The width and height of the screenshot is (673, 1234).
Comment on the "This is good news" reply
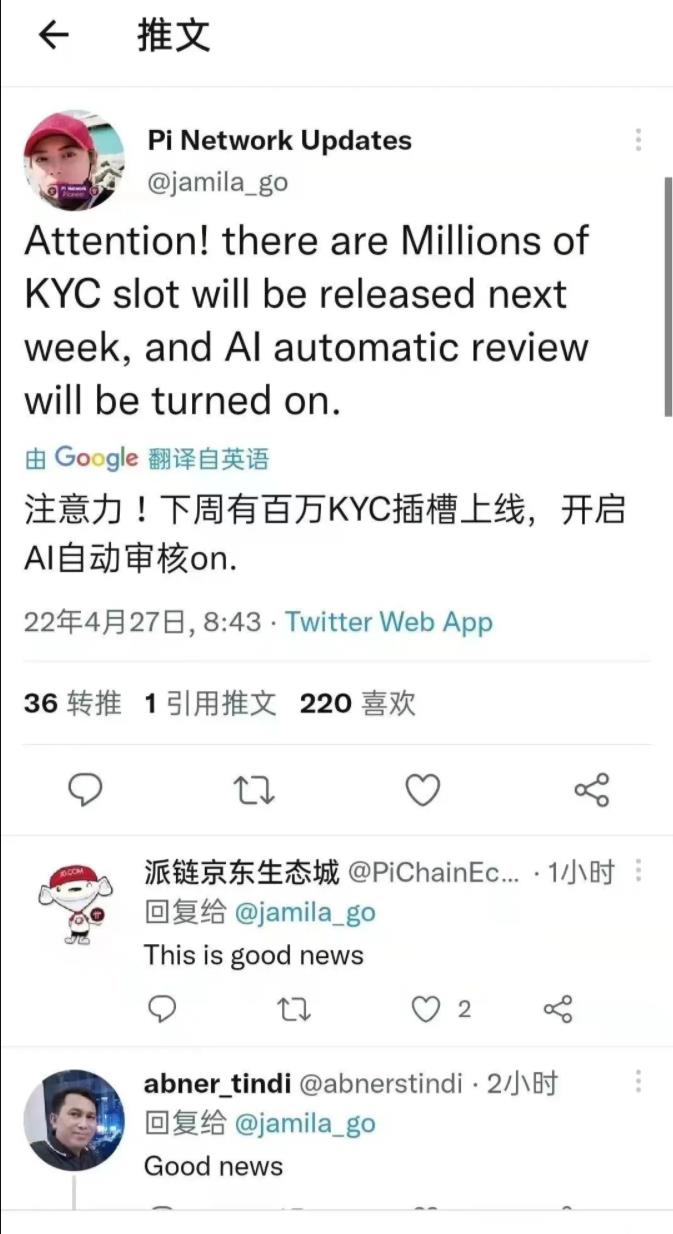162,1010
